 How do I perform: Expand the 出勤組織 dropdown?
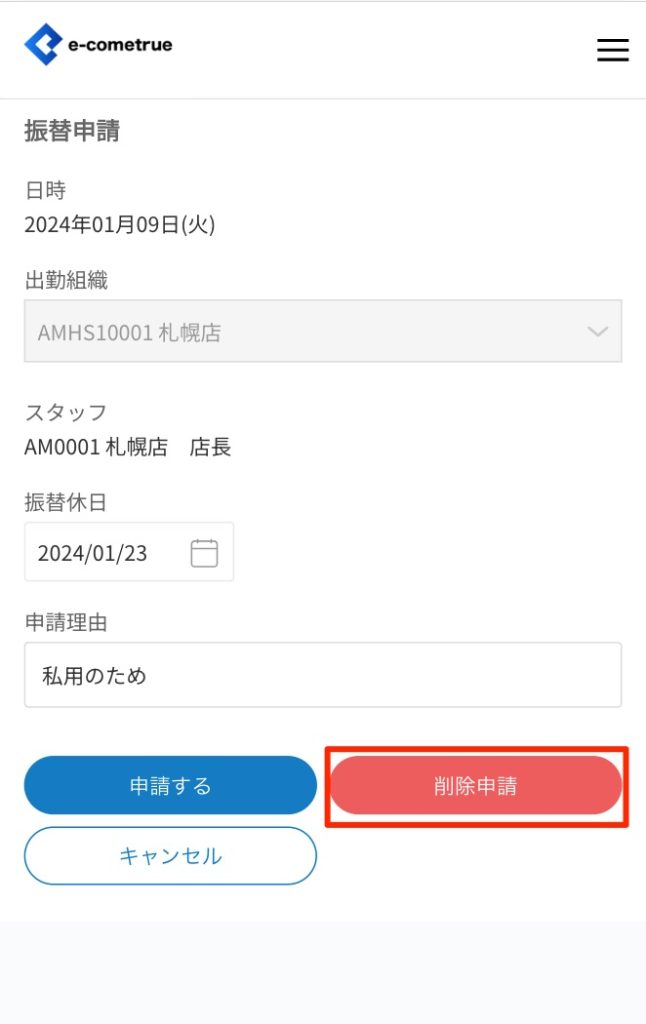323,331
